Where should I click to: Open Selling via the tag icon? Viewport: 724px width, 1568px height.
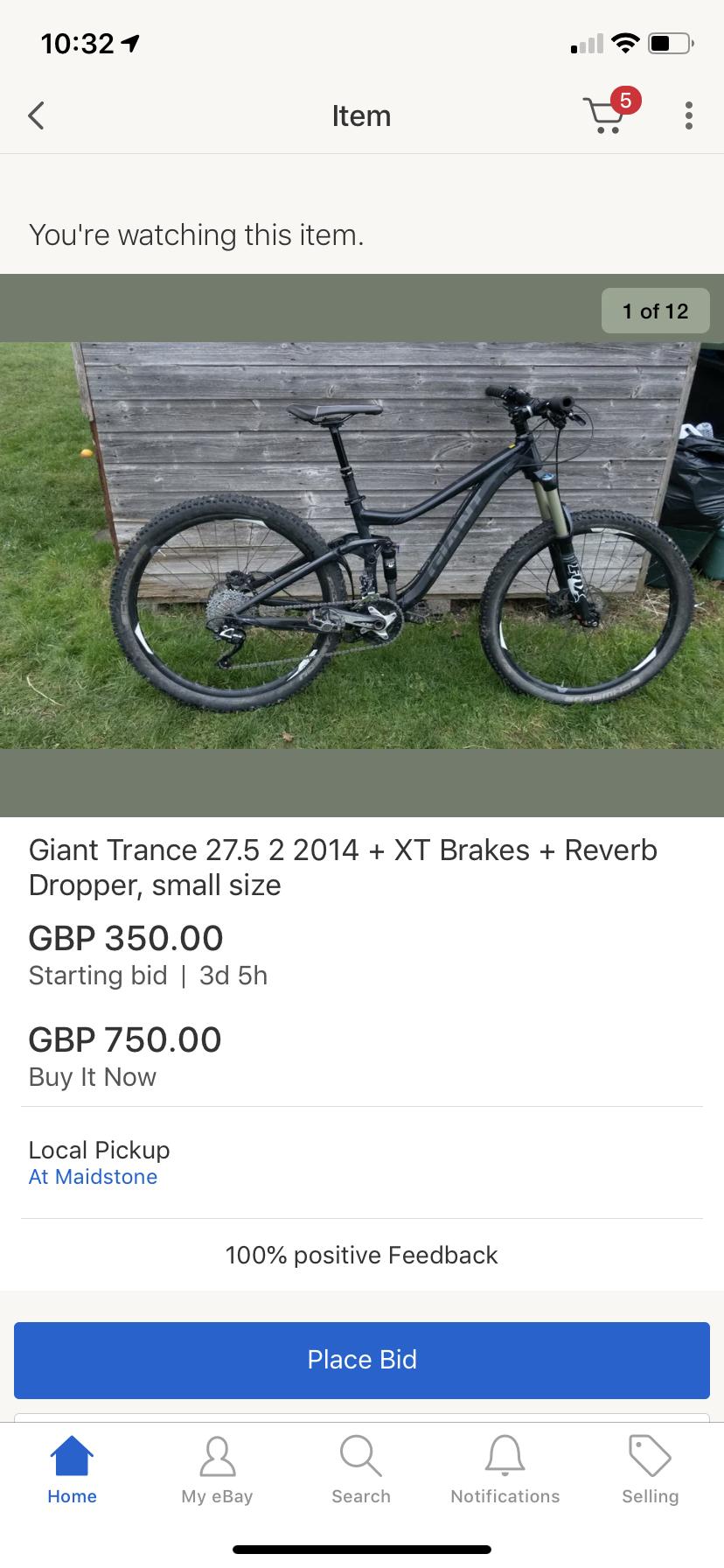[x=650, y=1453]
